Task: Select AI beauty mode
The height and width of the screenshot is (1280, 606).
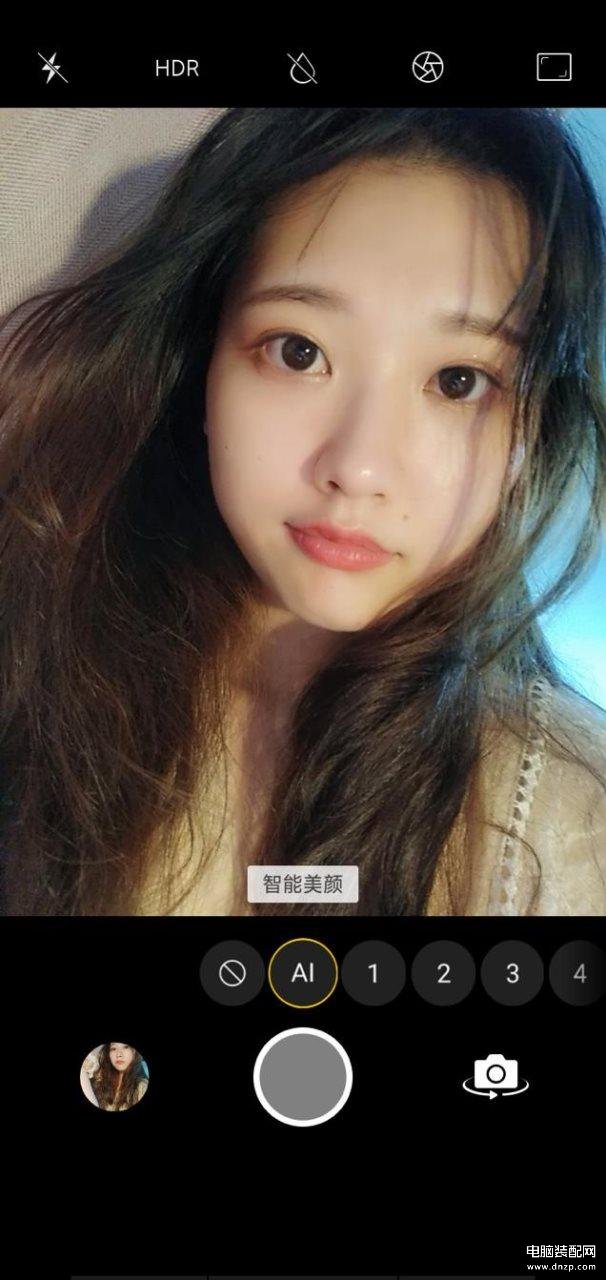Action: (x=302, y=973)
